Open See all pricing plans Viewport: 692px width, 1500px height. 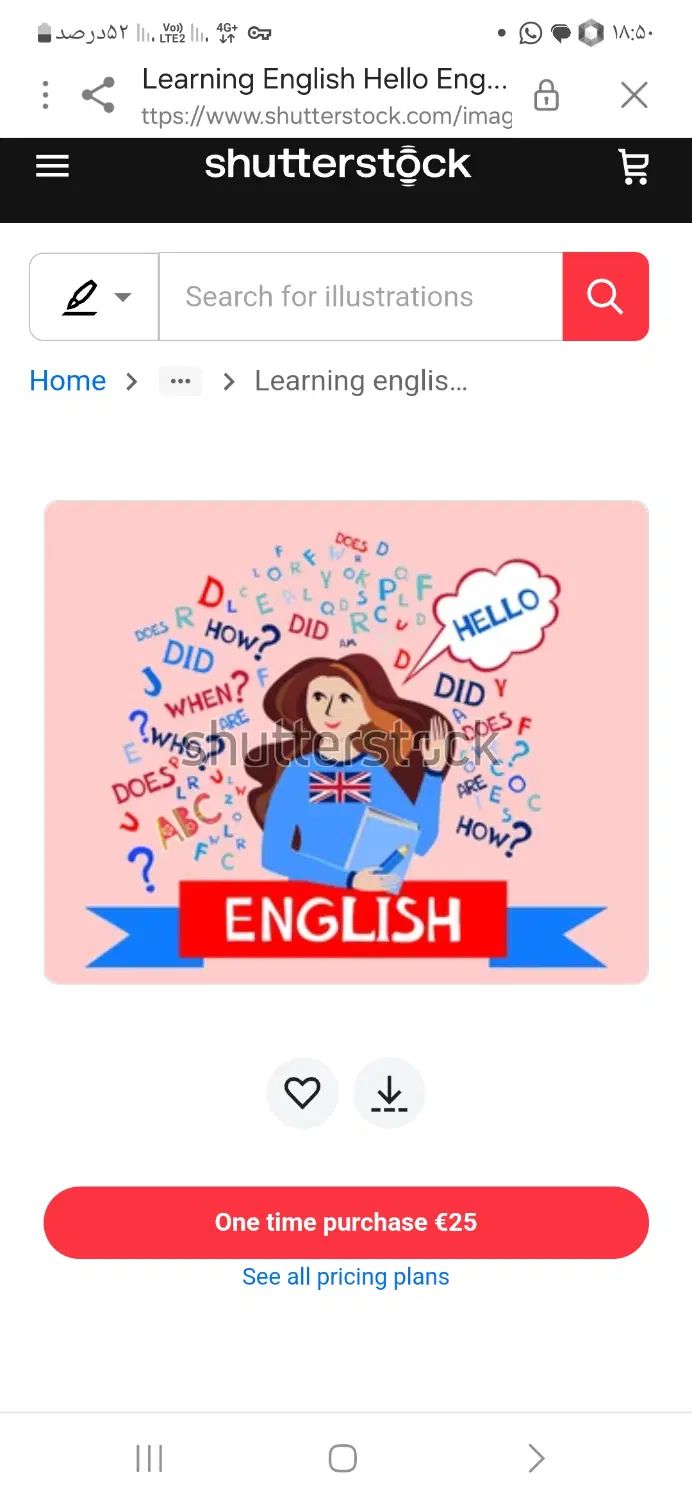[x=346, y=1277]
